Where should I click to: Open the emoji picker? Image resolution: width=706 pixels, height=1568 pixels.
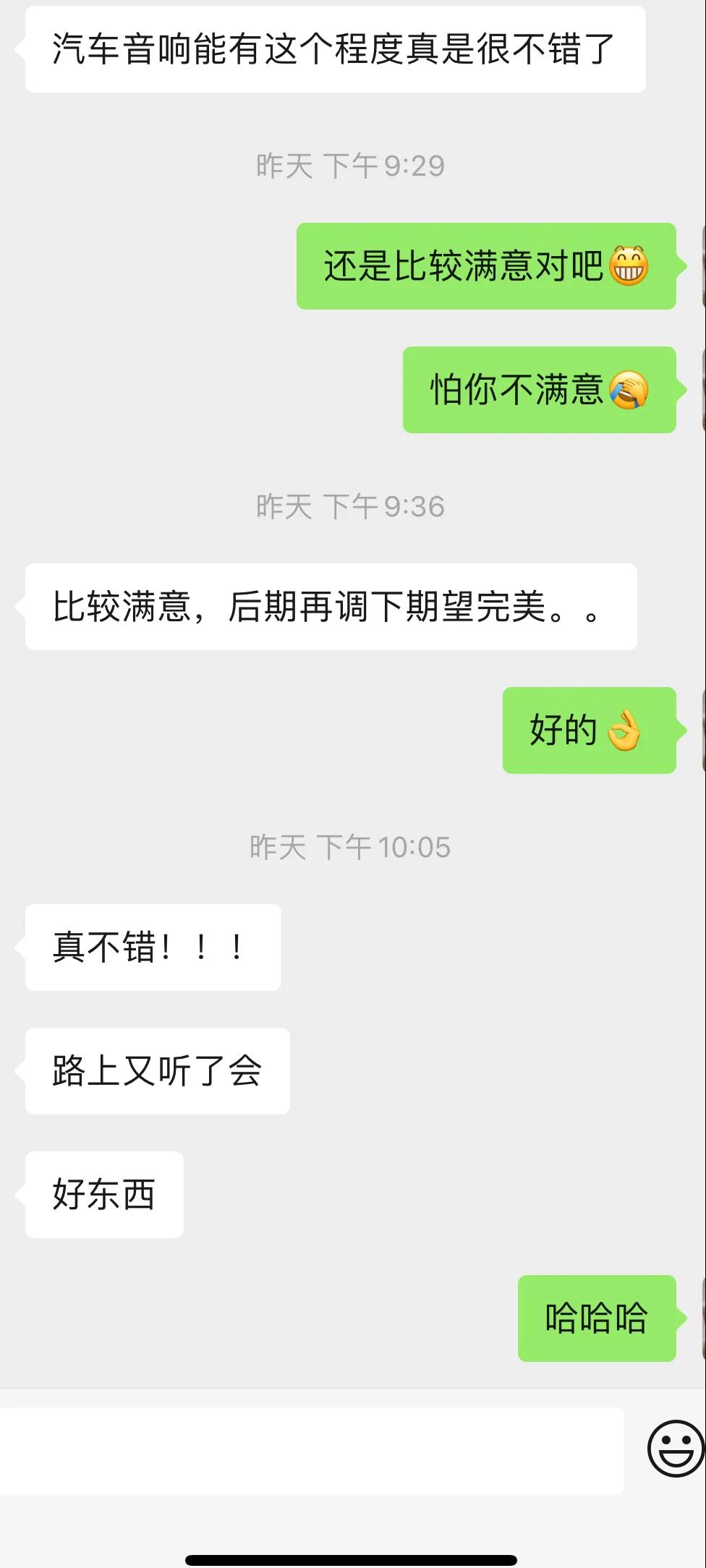coord(676,1449)
